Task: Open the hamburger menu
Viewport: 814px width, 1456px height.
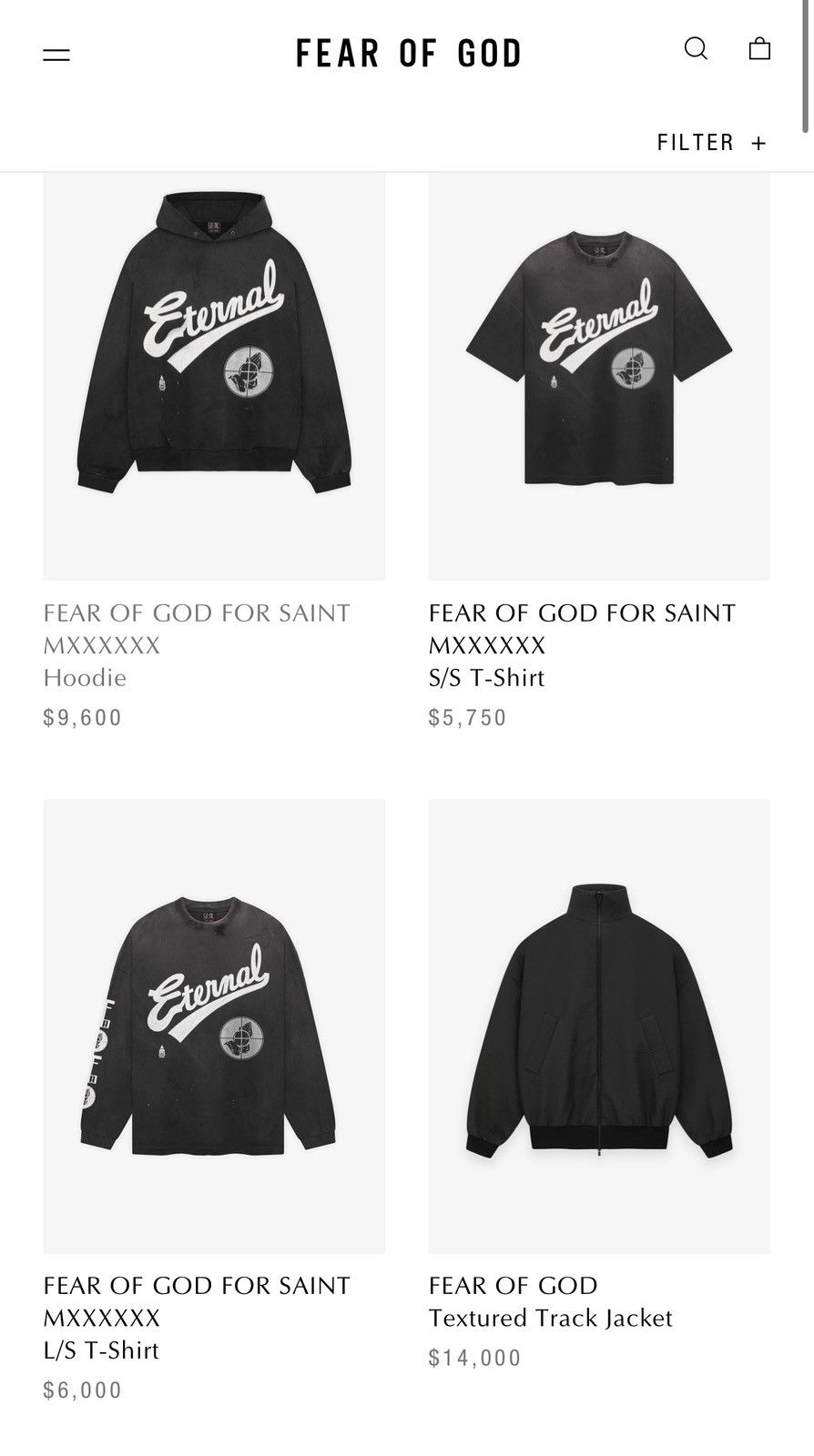Action: point(56,55)
